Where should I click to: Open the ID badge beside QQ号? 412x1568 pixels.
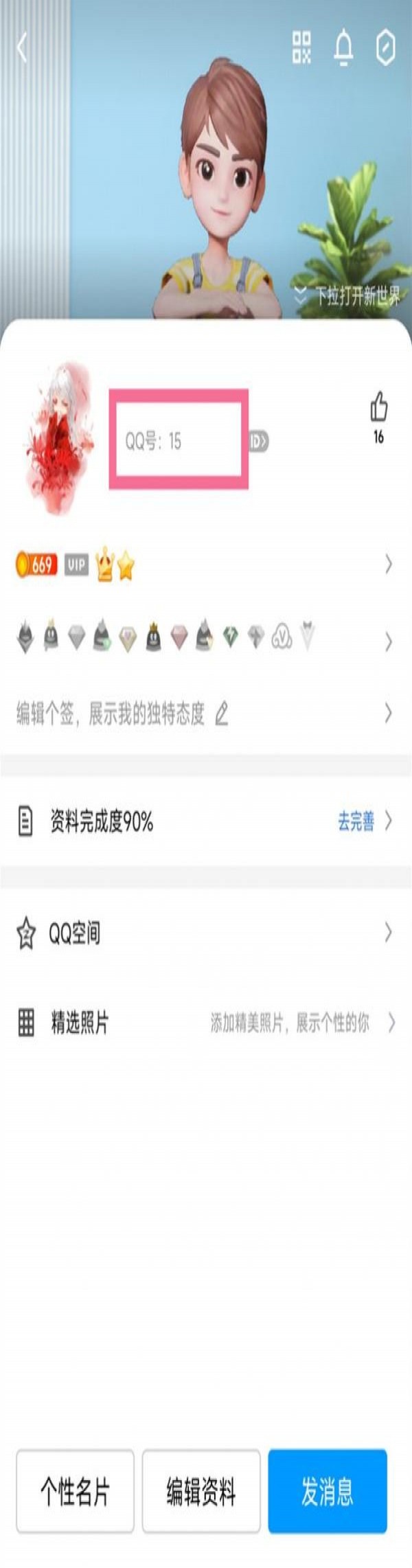[x=258, y=441]
